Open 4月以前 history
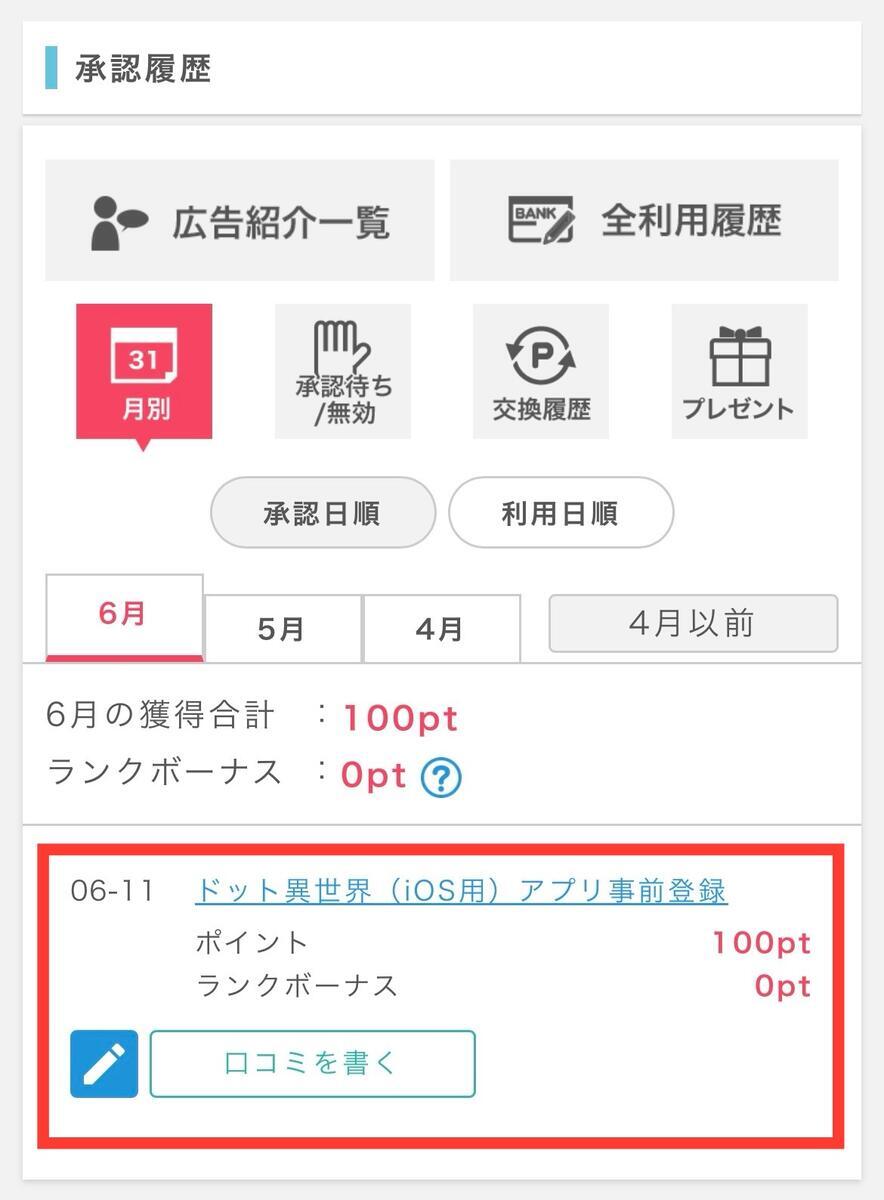 (x=693, y=623)
